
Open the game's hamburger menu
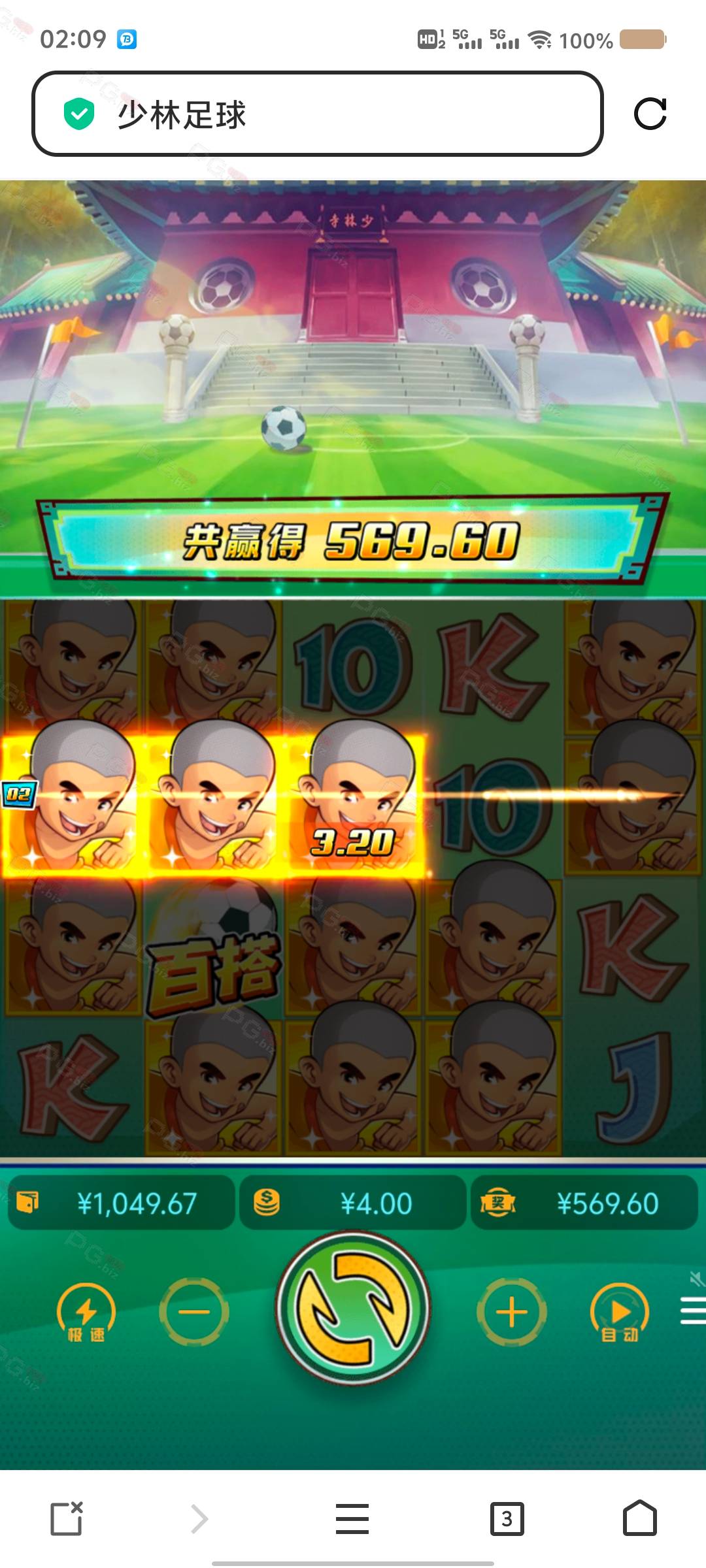pyautogui.click(x=693, y=1311)
